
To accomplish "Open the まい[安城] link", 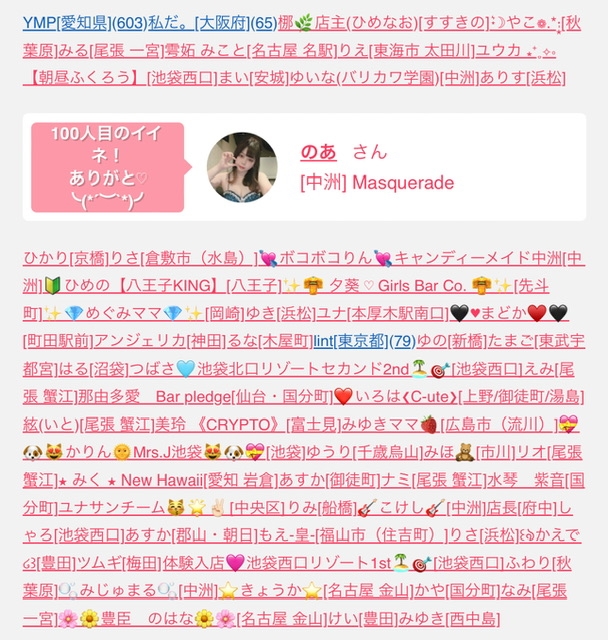I will click(253, 78).
